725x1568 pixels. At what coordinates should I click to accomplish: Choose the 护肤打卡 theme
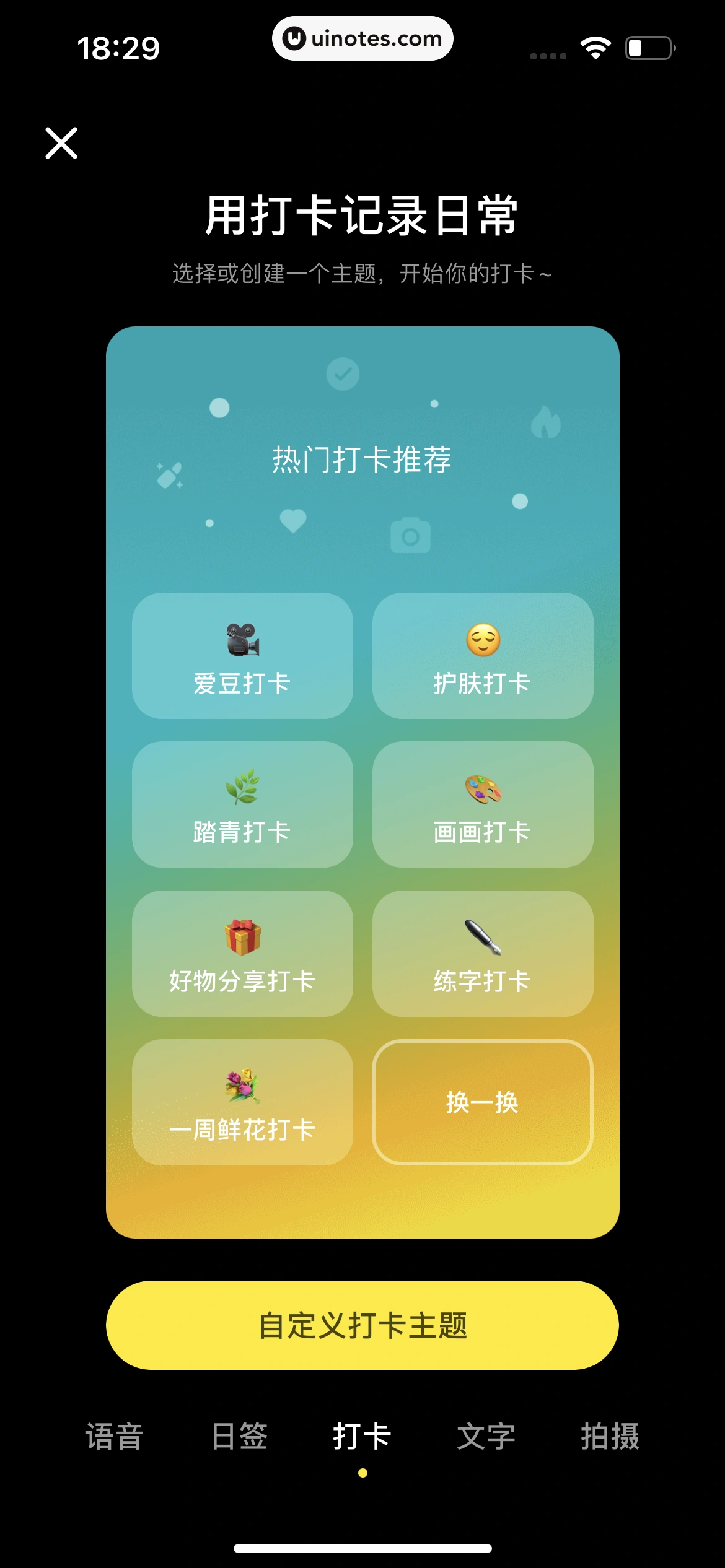483,656
